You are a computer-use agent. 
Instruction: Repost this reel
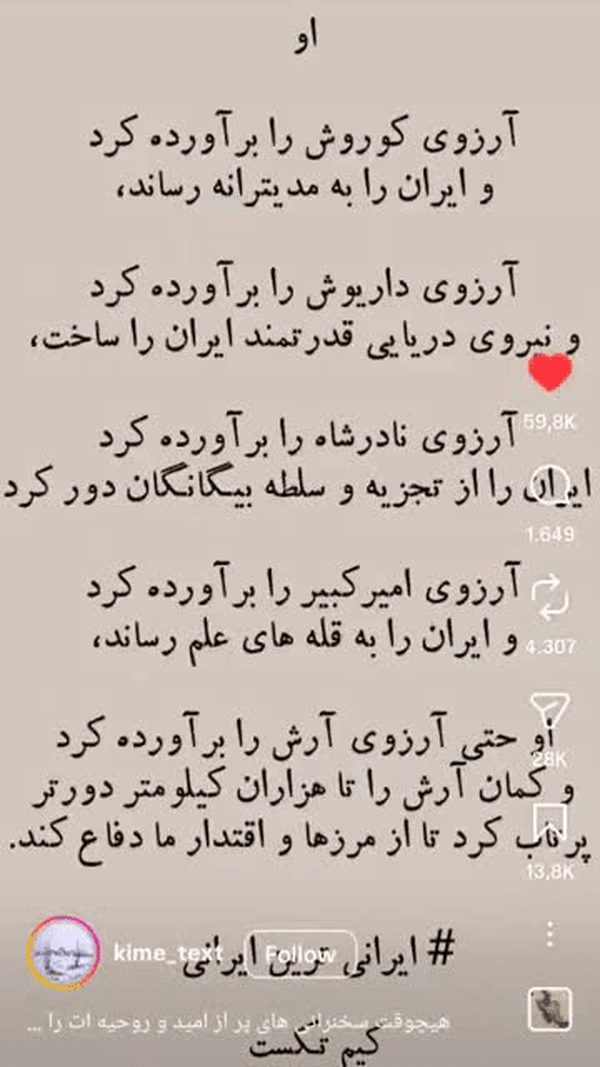tap(550, 598)
